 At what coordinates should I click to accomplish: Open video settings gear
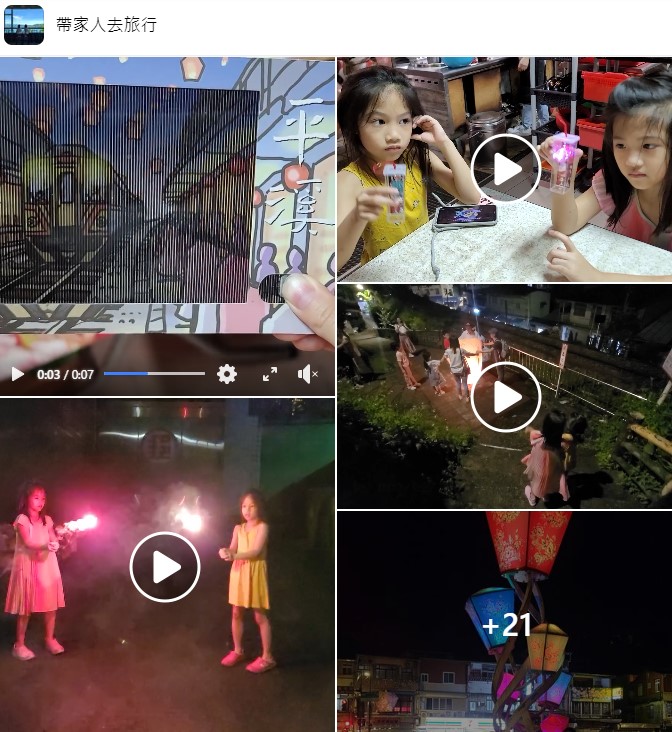227,374
